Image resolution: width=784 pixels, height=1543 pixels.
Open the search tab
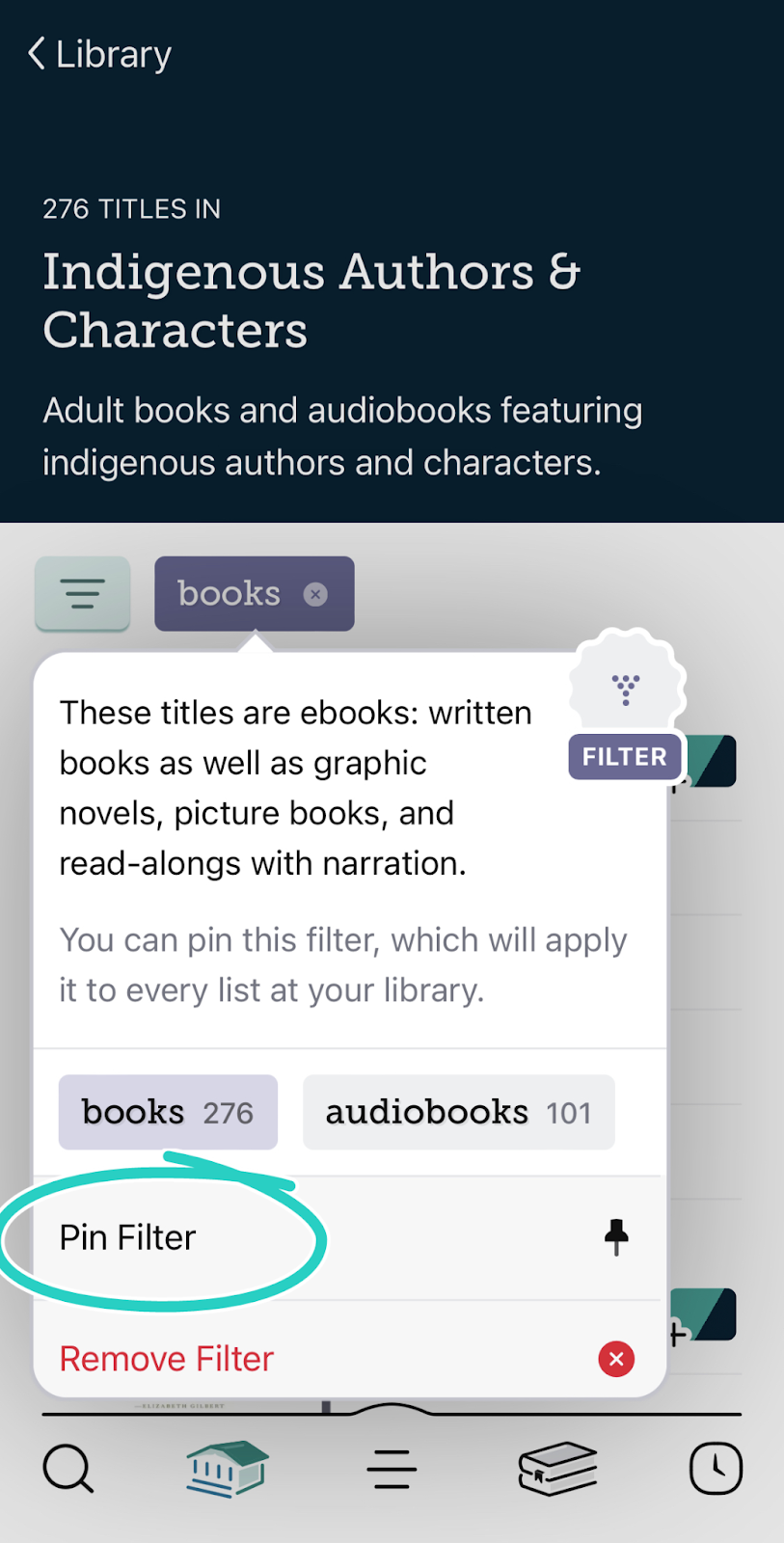68,1470
